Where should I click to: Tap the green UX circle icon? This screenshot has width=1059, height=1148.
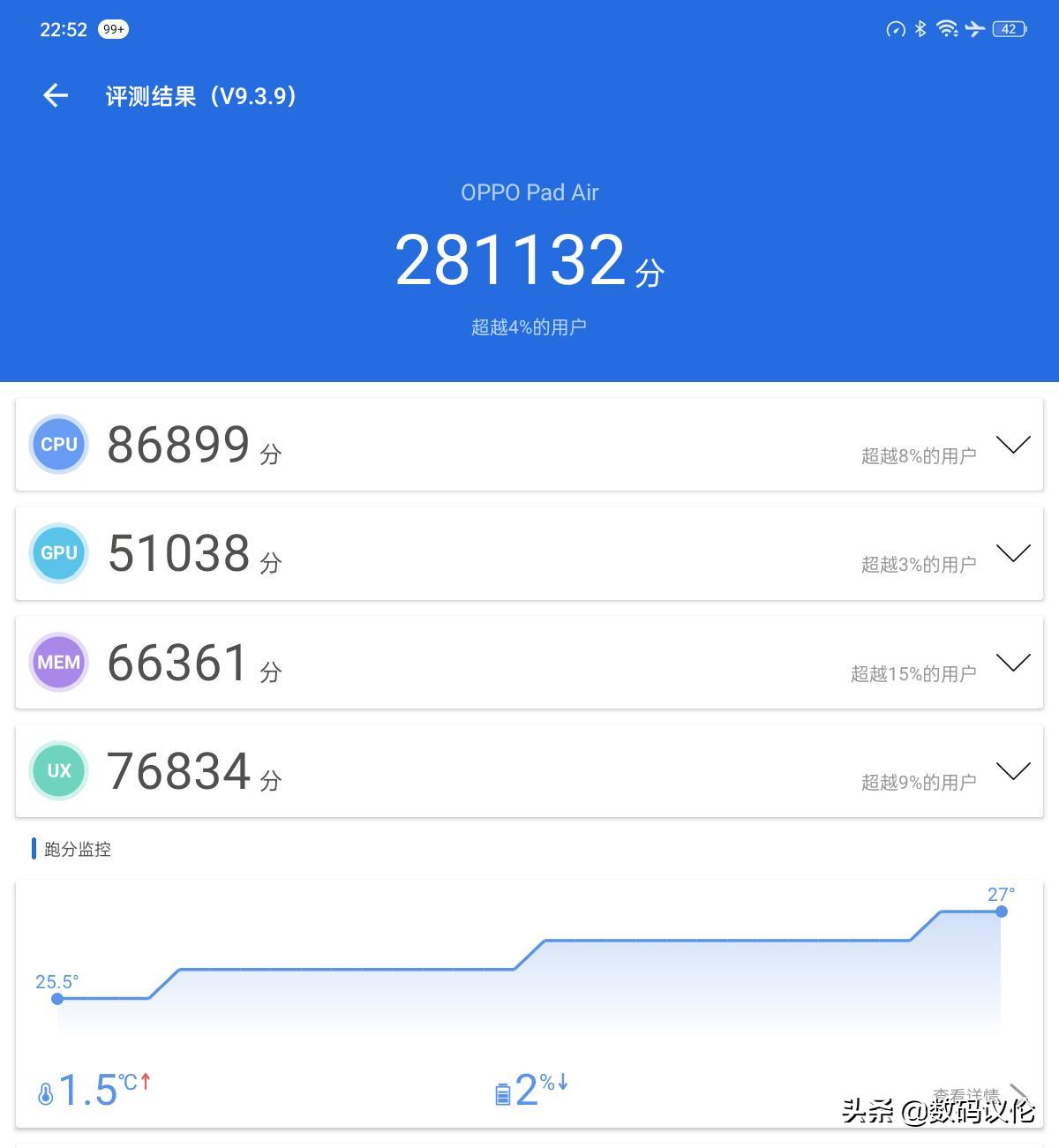point(58,770)
